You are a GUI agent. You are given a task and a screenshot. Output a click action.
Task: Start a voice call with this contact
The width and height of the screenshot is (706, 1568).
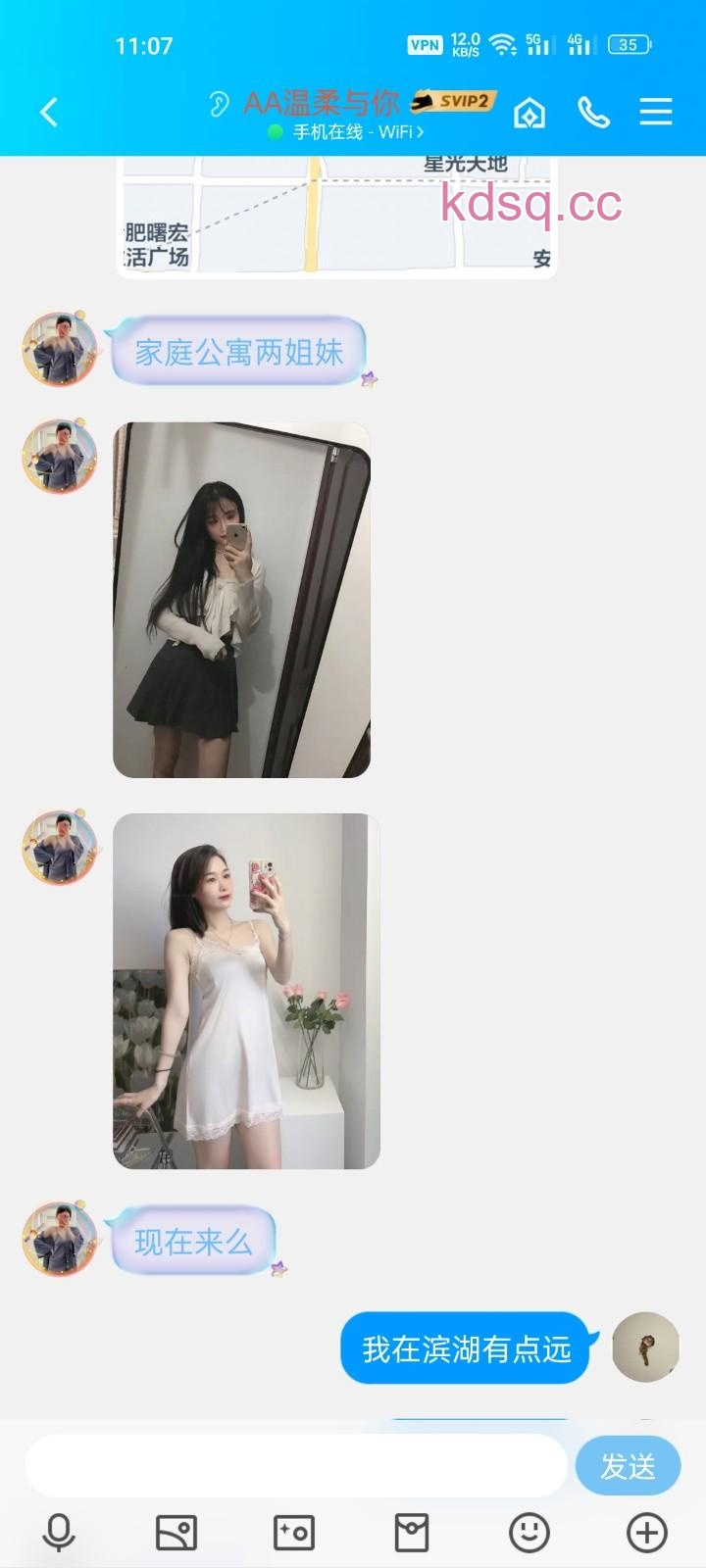coord(593,113)
